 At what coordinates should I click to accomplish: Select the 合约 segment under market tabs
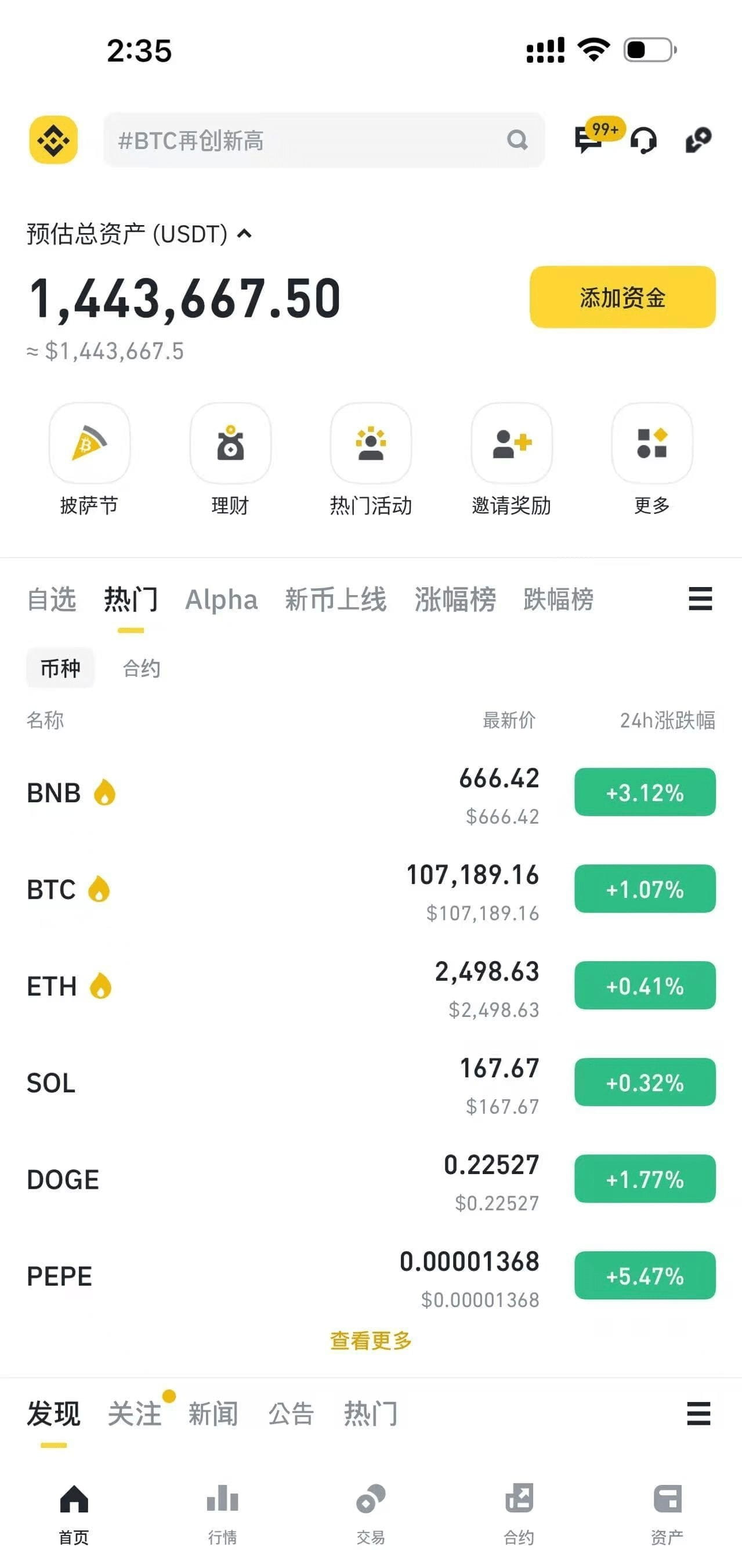click(x=141, y=668)
